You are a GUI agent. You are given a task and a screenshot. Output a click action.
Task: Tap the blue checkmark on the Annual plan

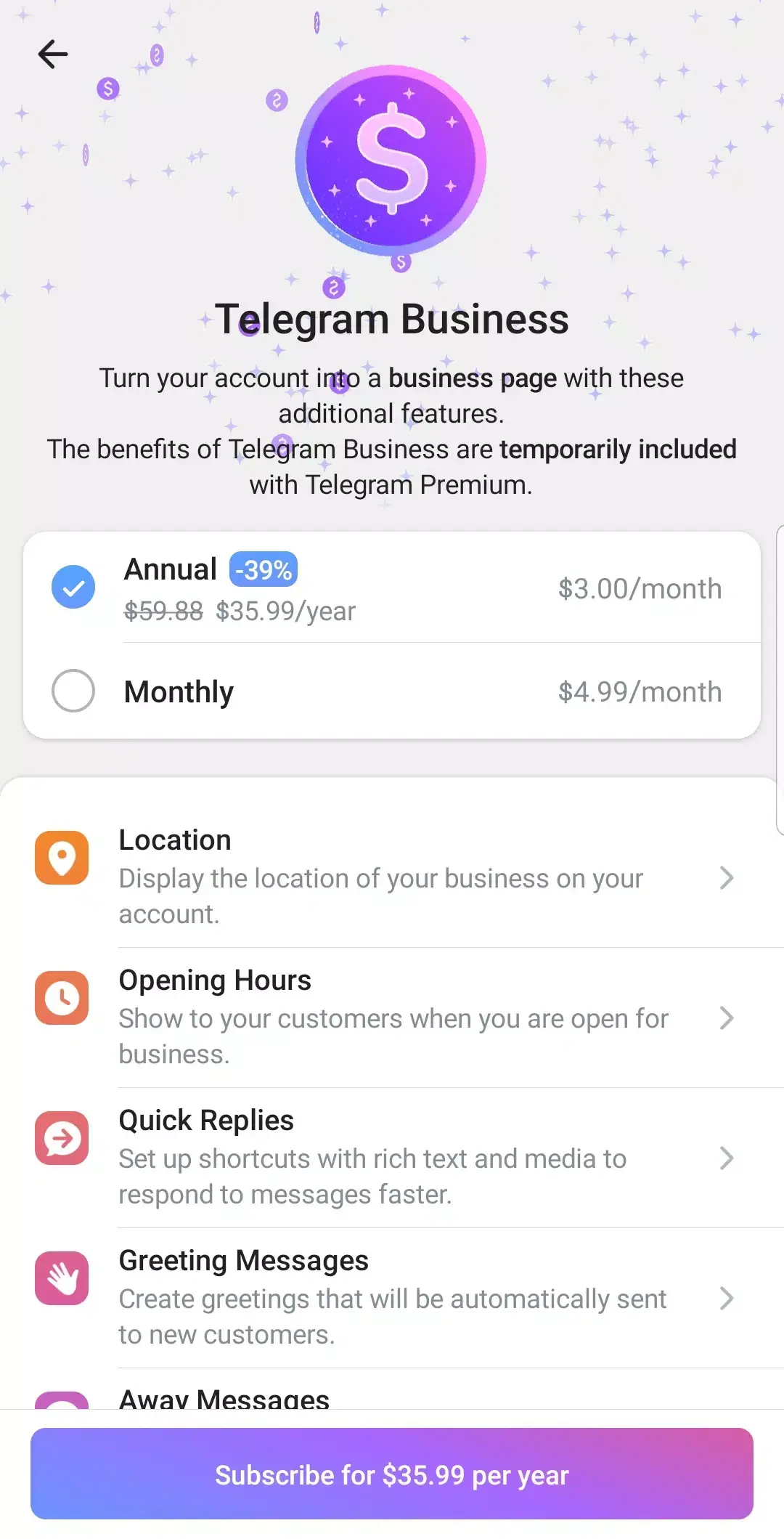[x=73, y=587]
